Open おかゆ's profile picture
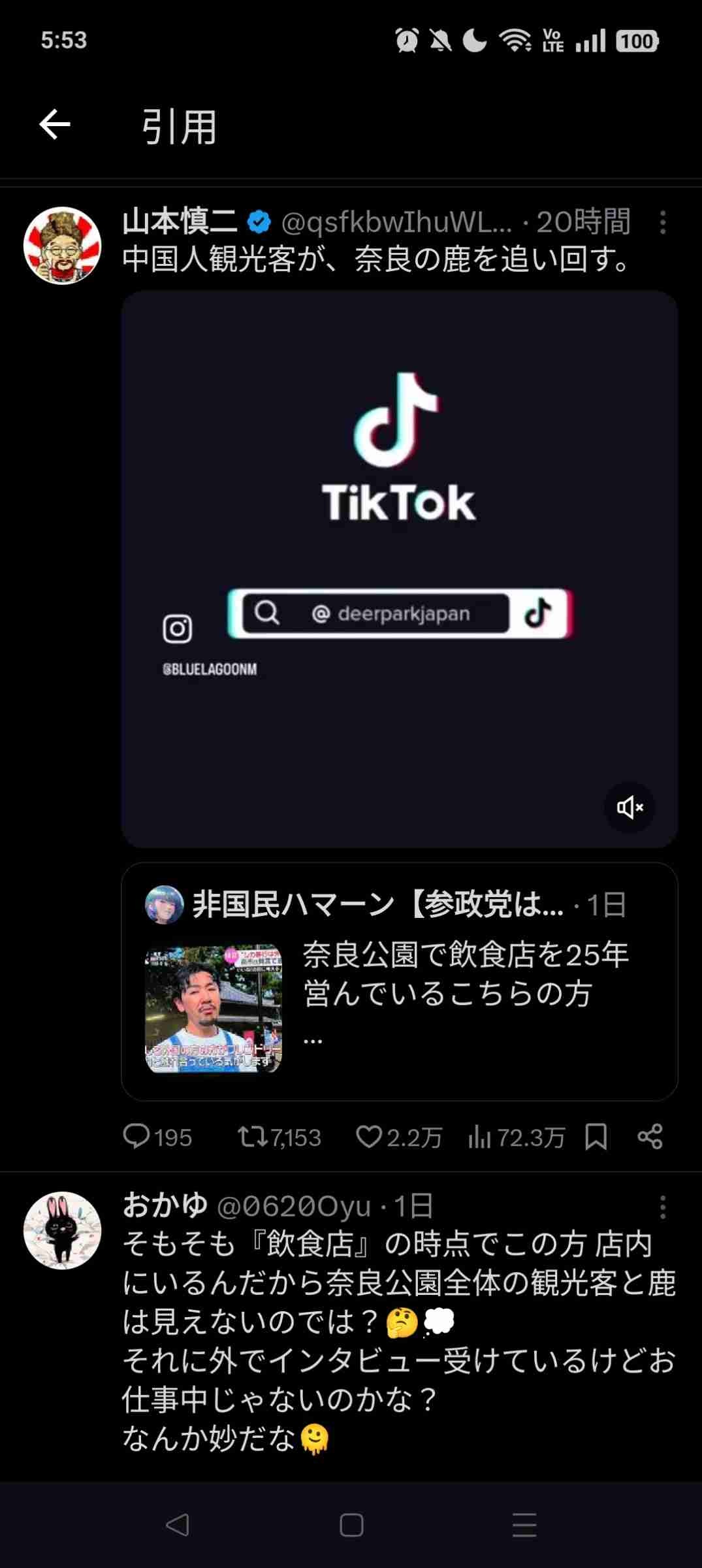Viewport: 702px width, 1568px height. point(63,1231)
